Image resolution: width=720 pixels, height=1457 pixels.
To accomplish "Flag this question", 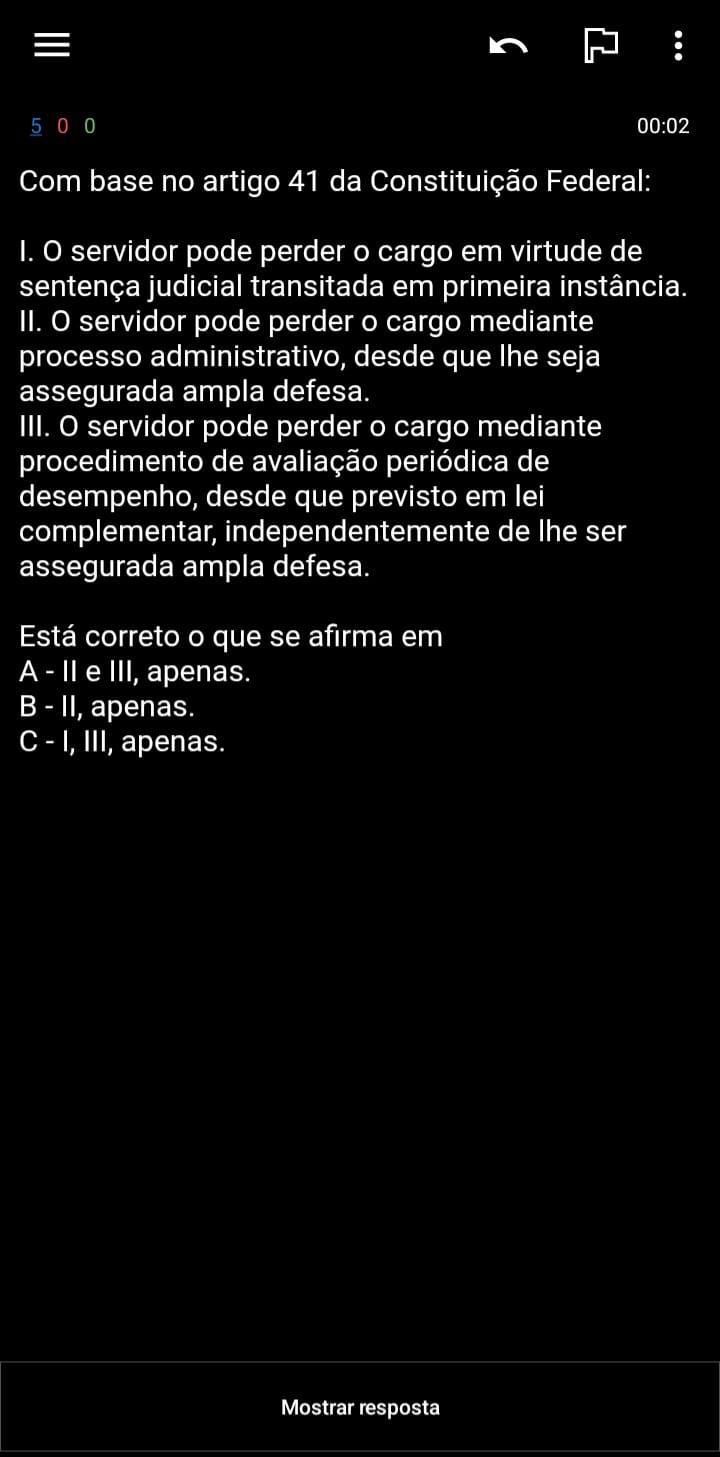I will [x=600, y=45].
